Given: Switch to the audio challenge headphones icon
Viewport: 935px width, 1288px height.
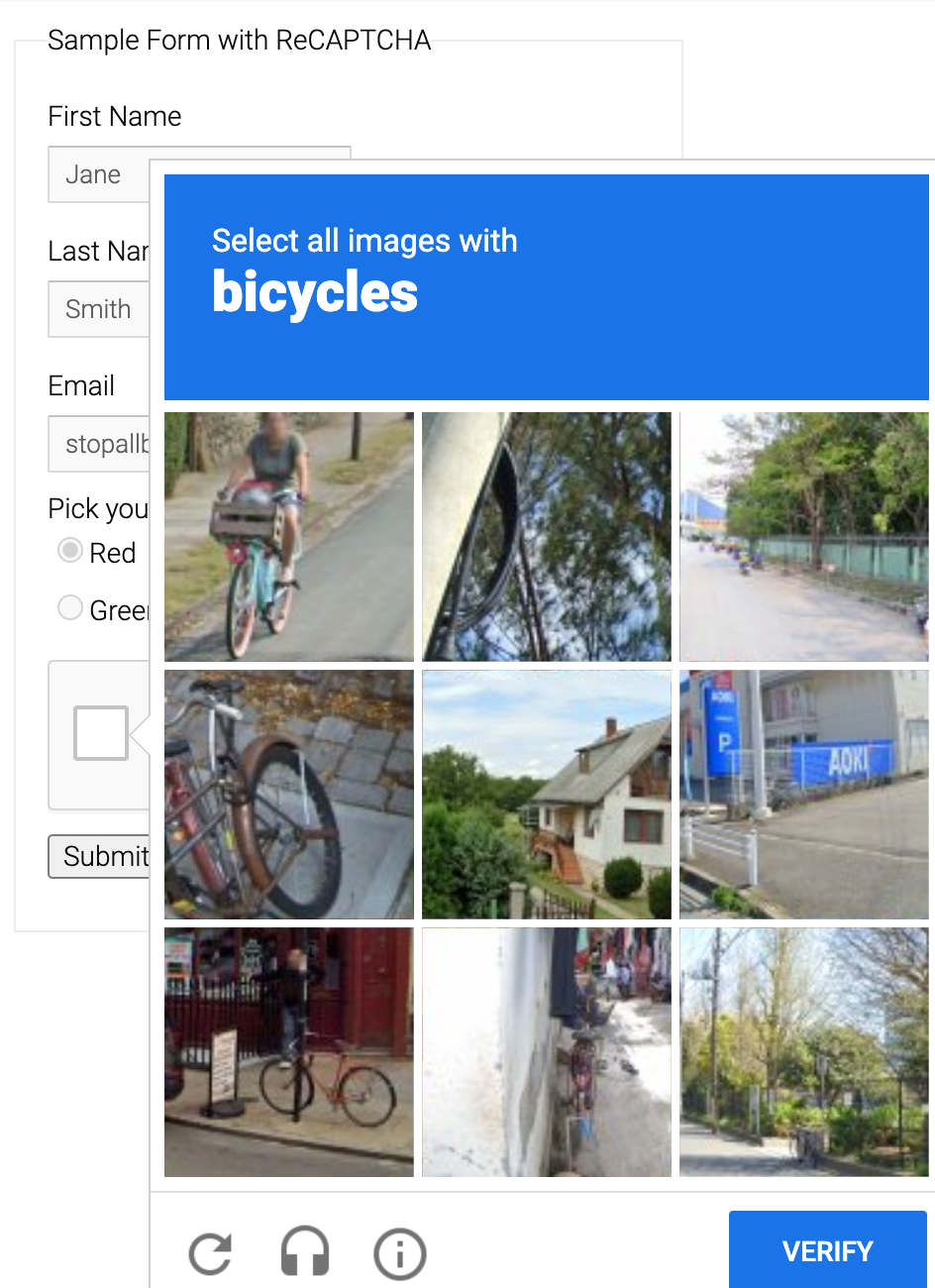Looking at the screenshot, I should coord(305,1253).
